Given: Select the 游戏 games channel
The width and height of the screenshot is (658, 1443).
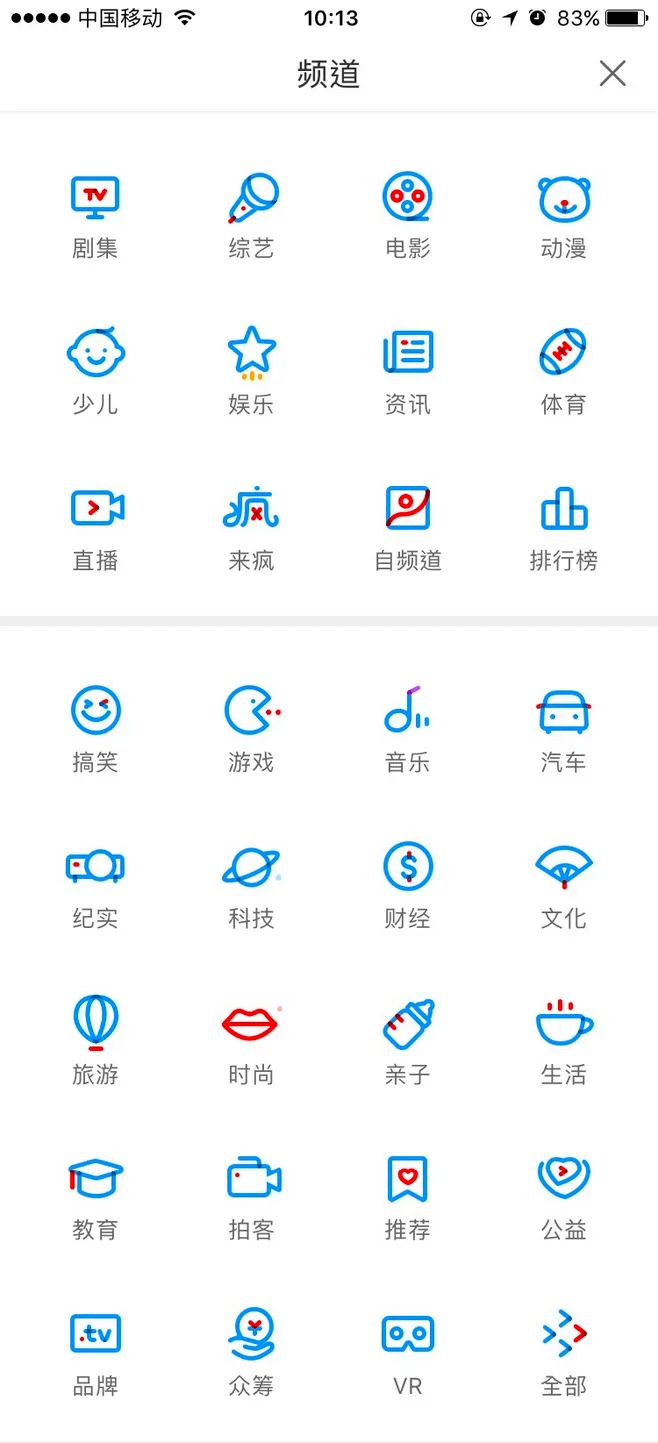Looking at the screenshot, I should [x=251, y=729].
